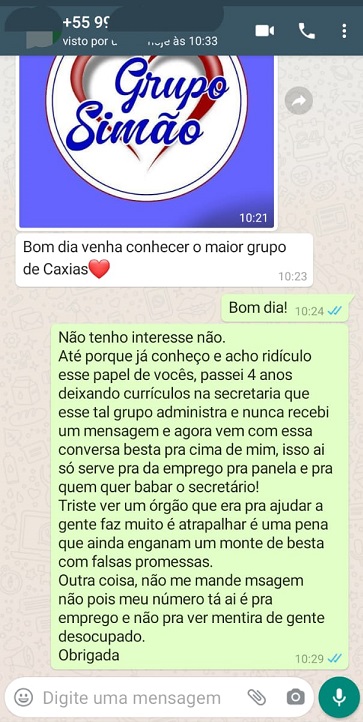Start a voice call
Viewport: 363px width, 722px height.
[307, 31]
